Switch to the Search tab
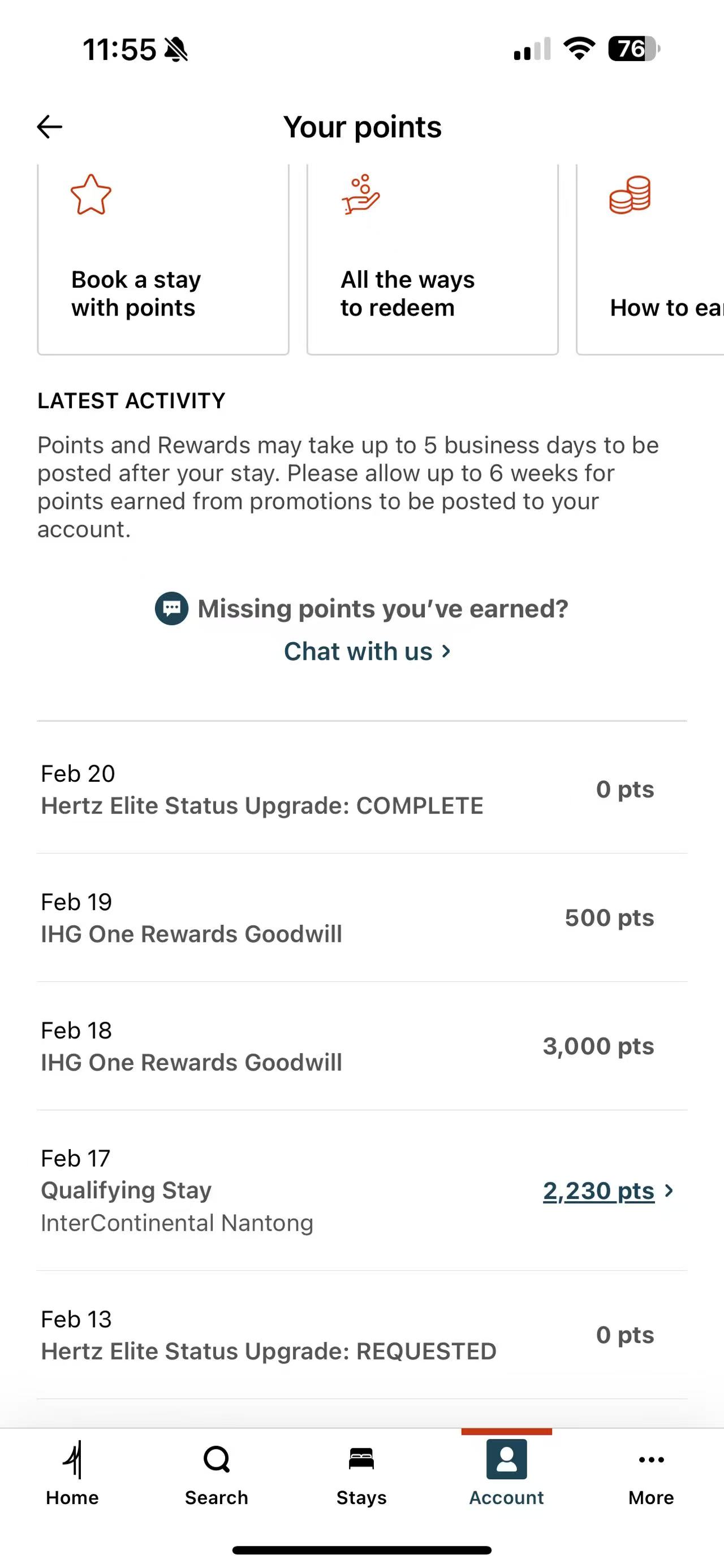Image resolution: width=724 pixels, height=1568 pixels. (217, 1472)
